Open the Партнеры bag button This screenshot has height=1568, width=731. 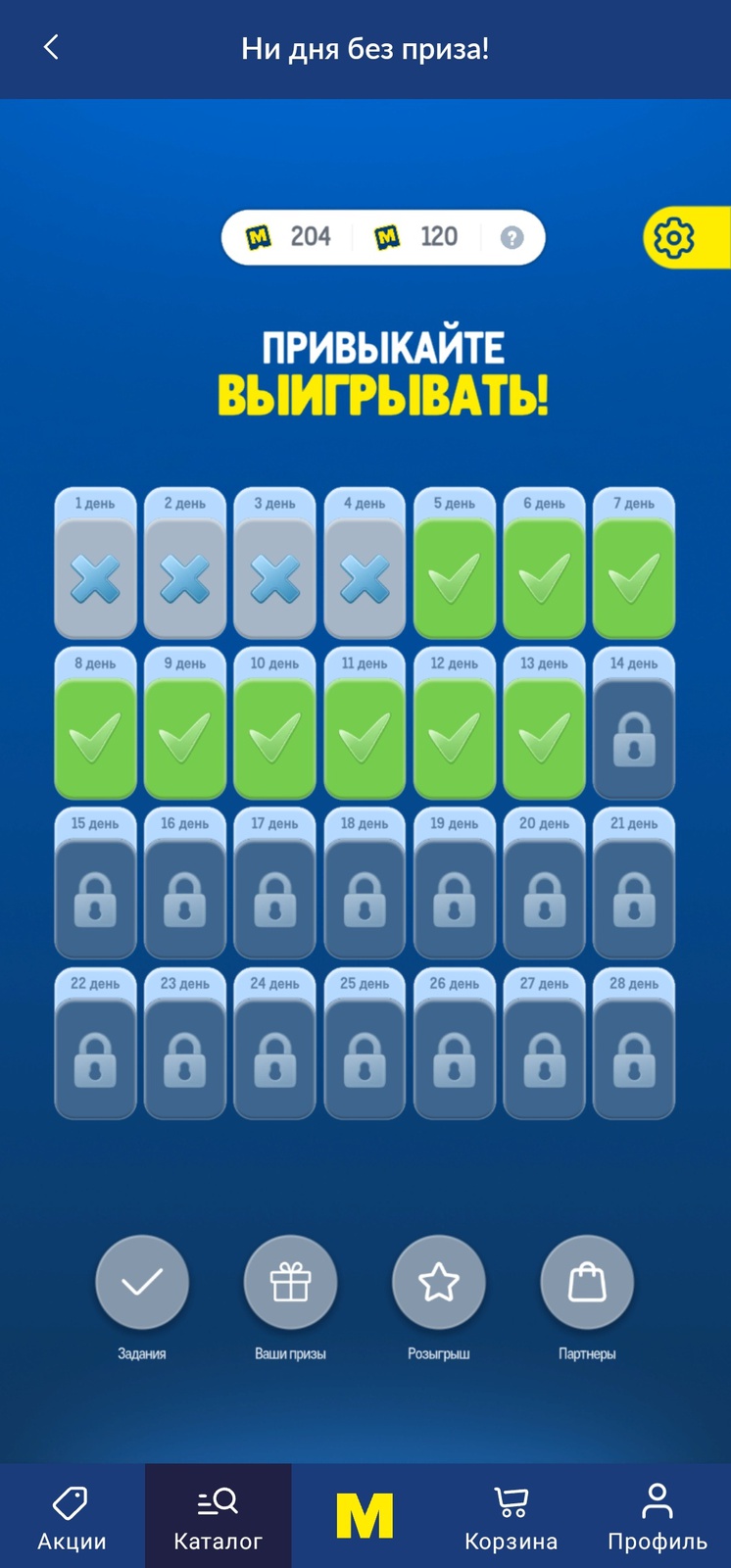(x=587, y=1282)
